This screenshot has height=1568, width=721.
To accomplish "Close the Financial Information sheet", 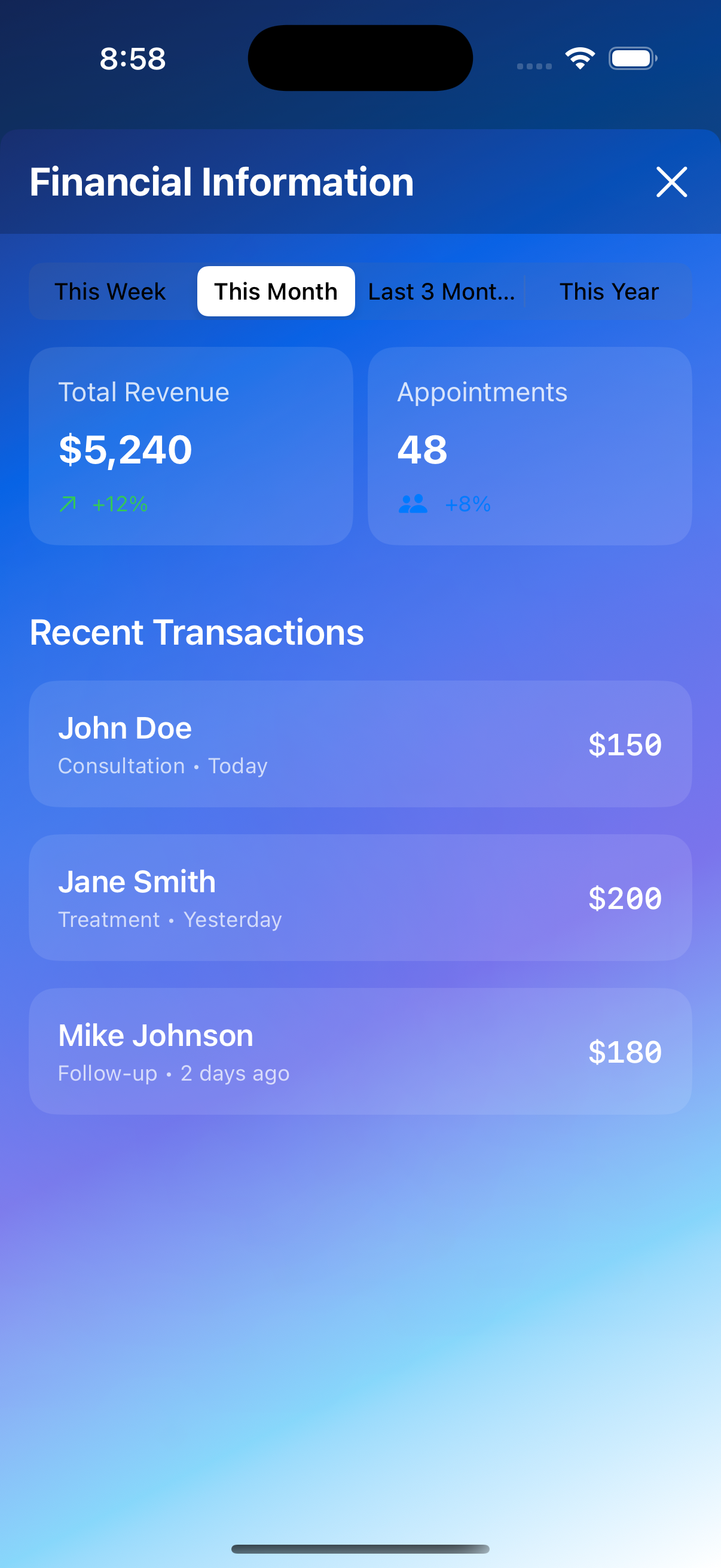I will pyautogui.click(x=671, y=182).
